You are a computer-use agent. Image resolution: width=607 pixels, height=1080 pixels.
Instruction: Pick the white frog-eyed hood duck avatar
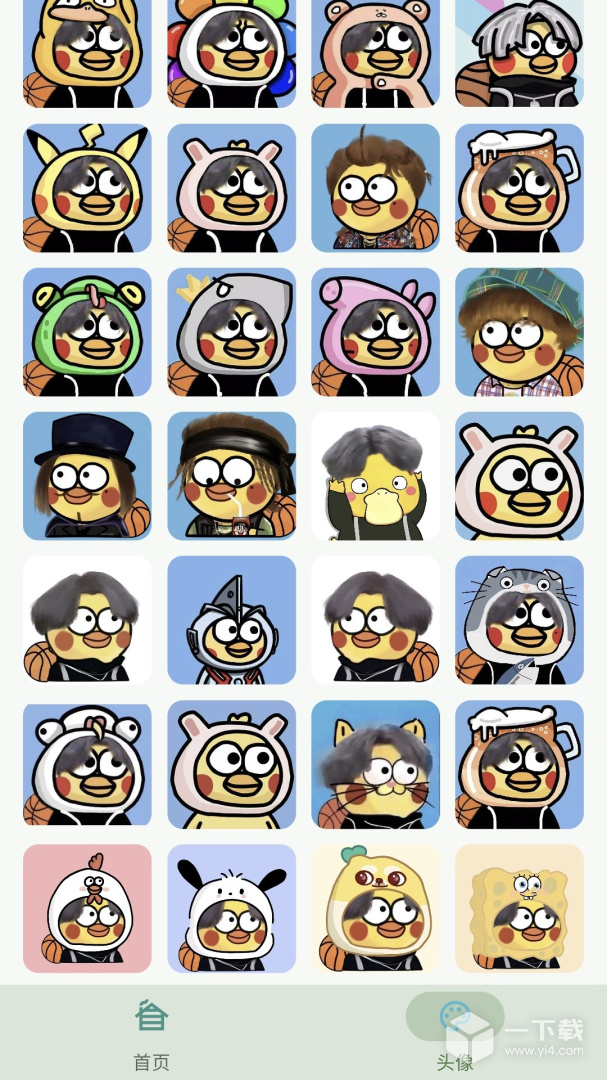click(87, 764)
